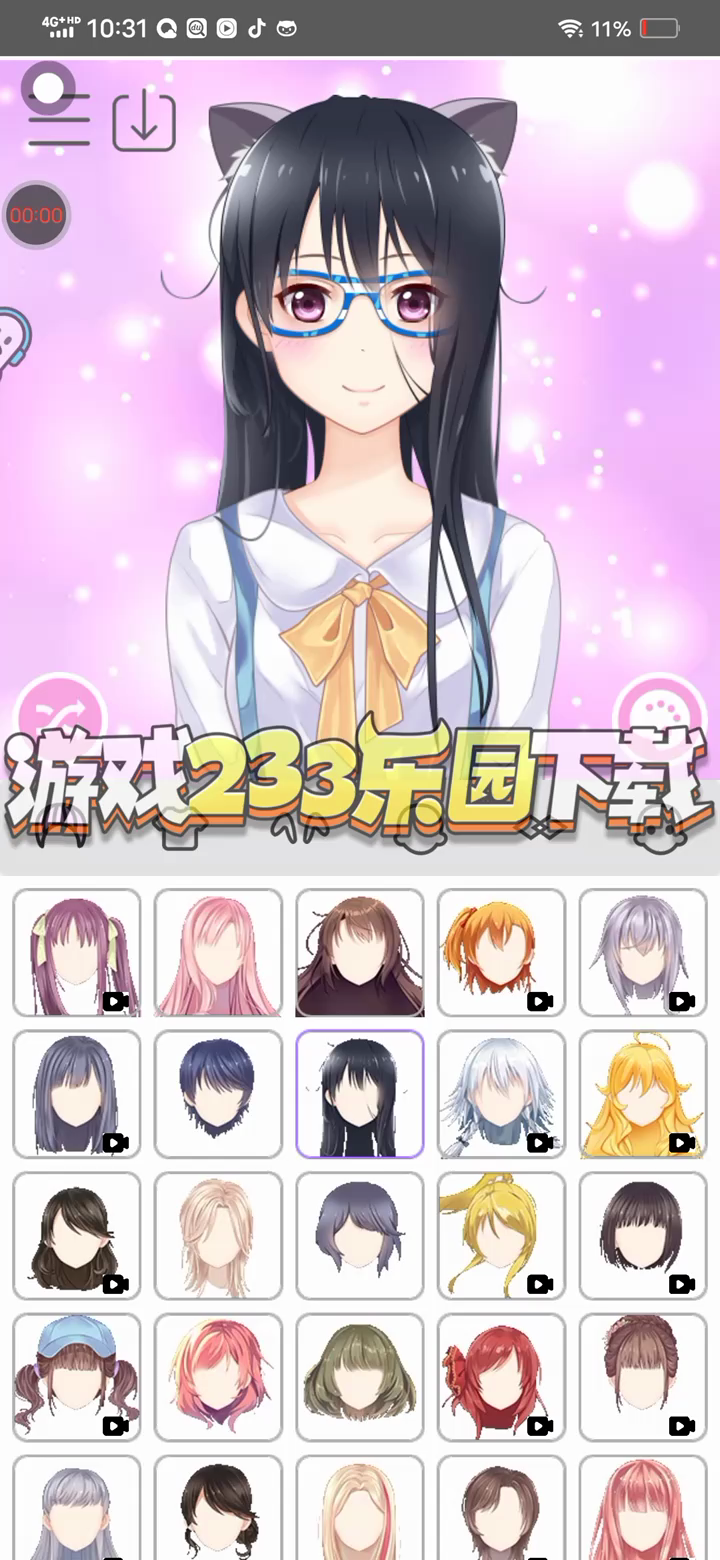Viewport: 720px width, 1560px height.
Task: Start recording with the 00:00 timer button
Action: (x=36, y=215)
